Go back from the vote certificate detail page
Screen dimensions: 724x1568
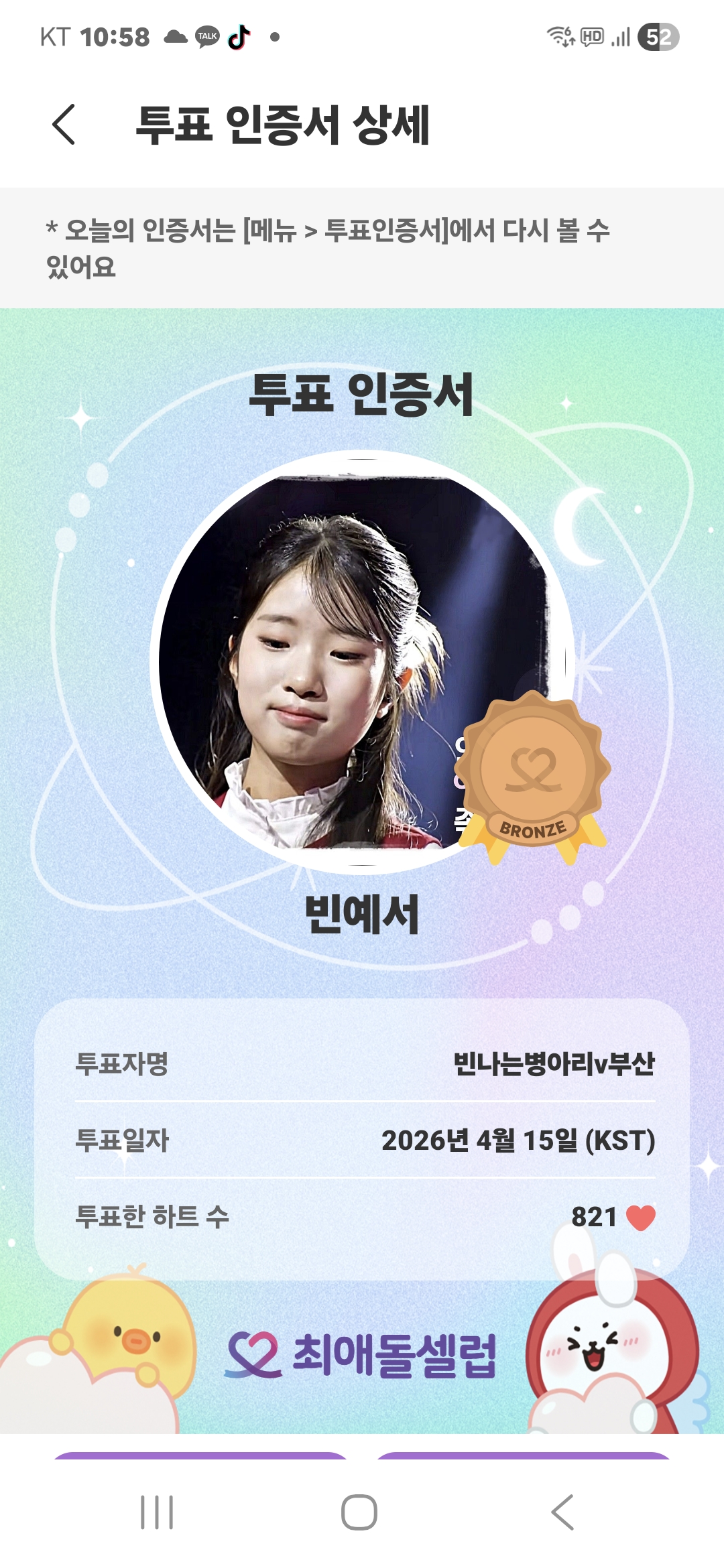point(64,125)
